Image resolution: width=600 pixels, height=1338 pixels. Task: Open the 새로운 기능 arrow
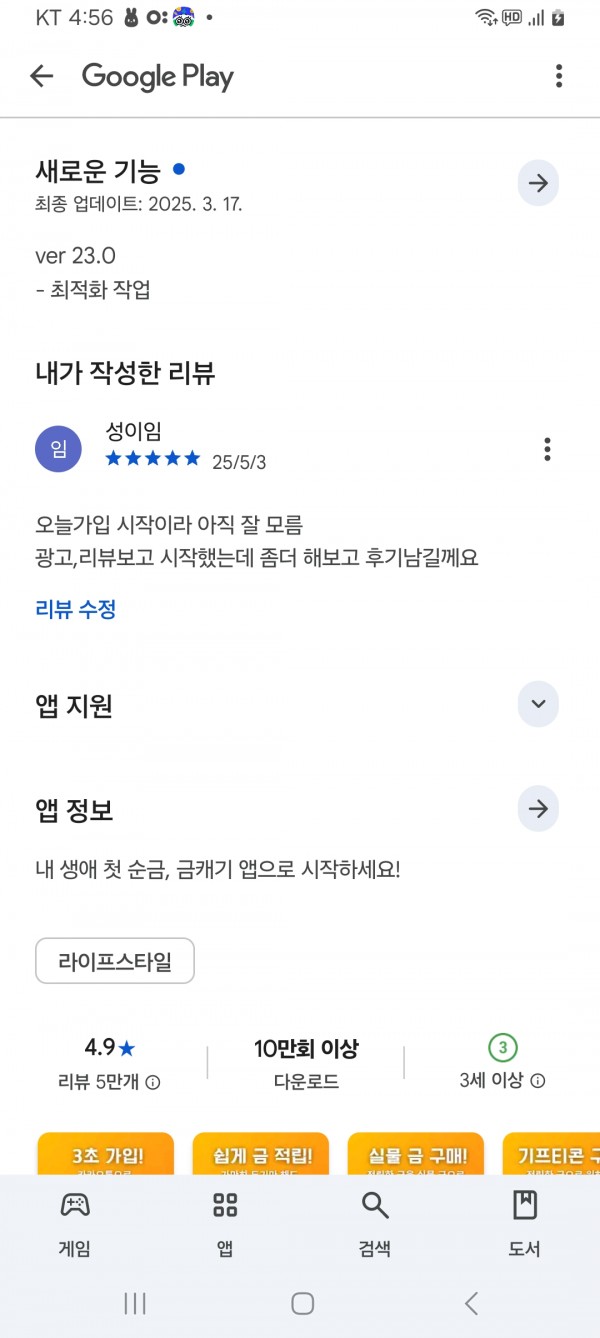[538, 183]
